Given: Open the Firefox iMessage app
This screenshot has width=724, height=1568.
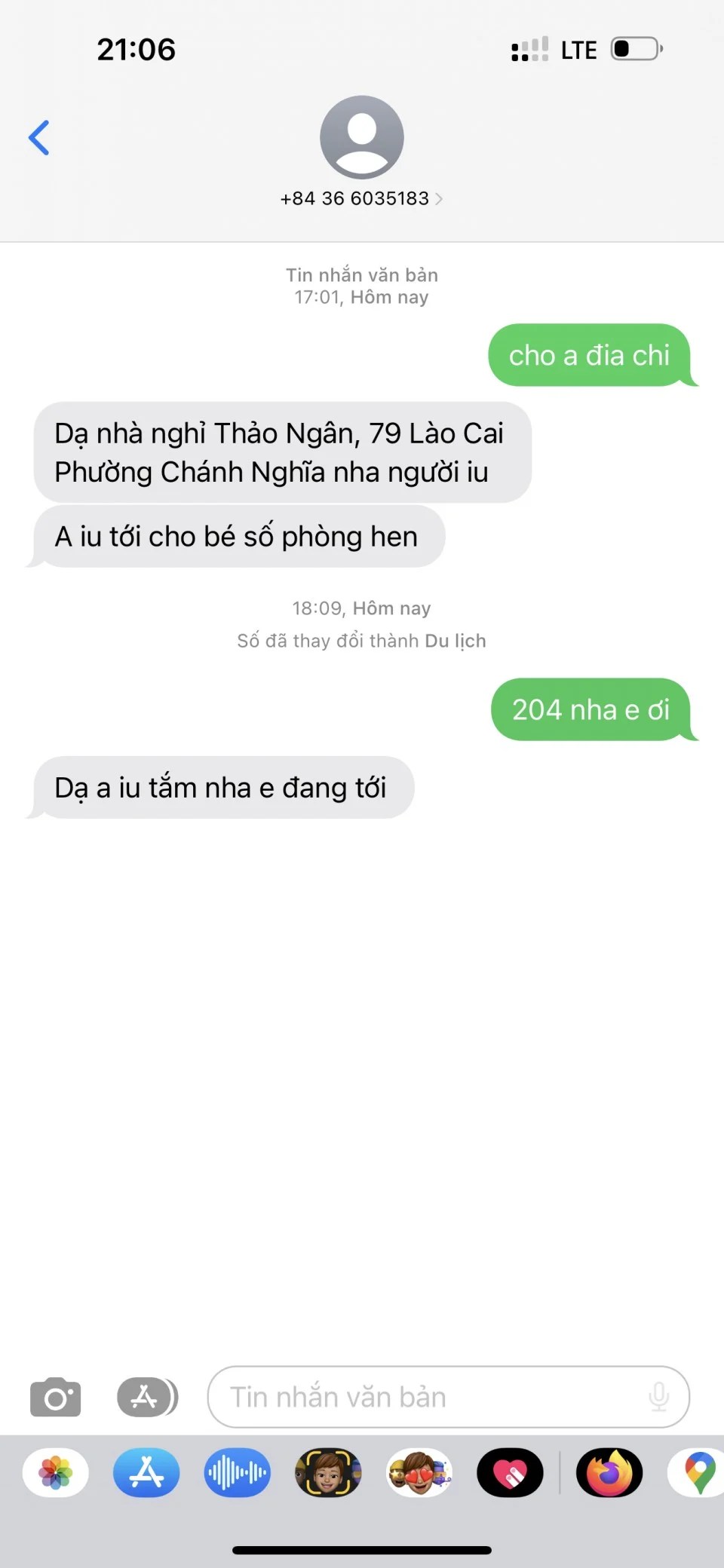Looking at the screenshot, I should pyautogui.click(x=609, y=1472).
